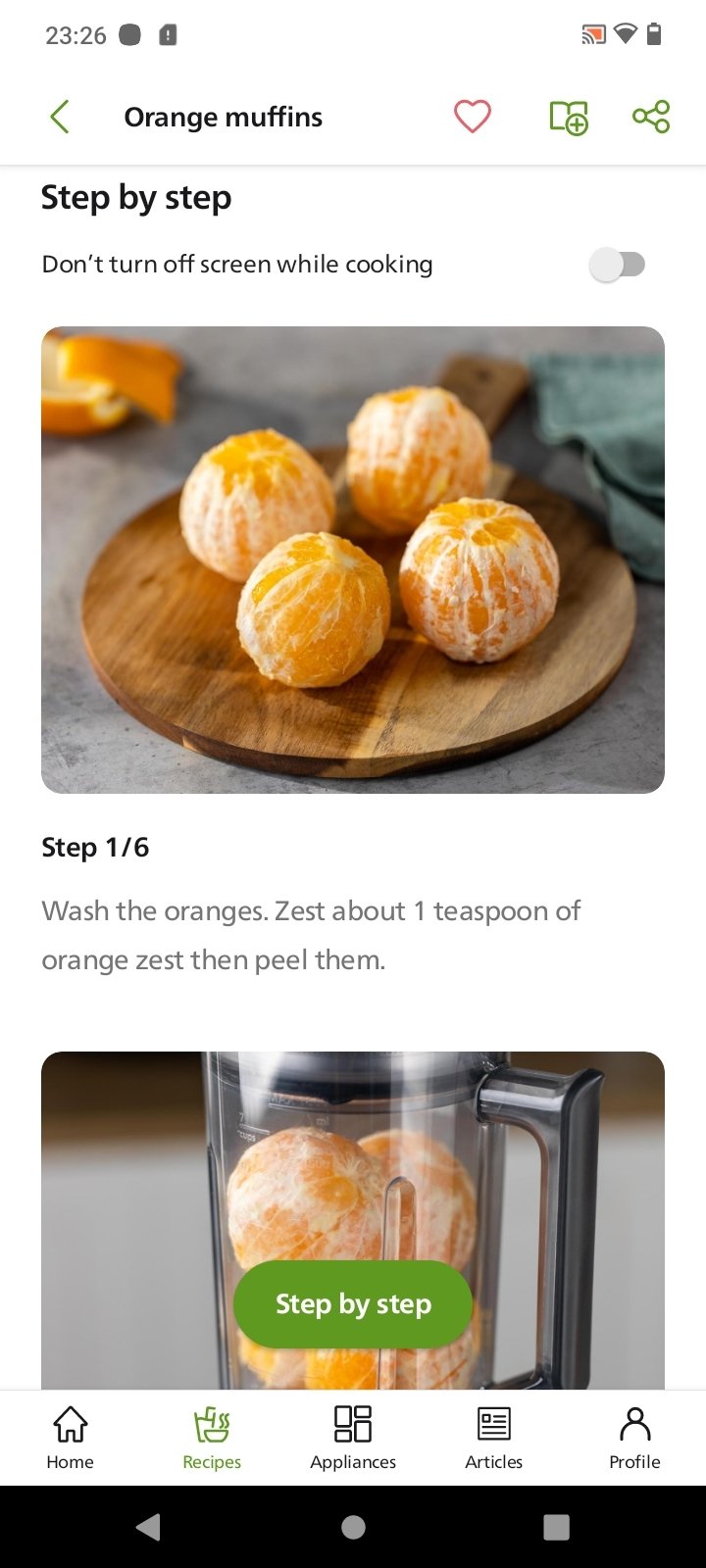Tap the system home button

tap(353, 1527)
